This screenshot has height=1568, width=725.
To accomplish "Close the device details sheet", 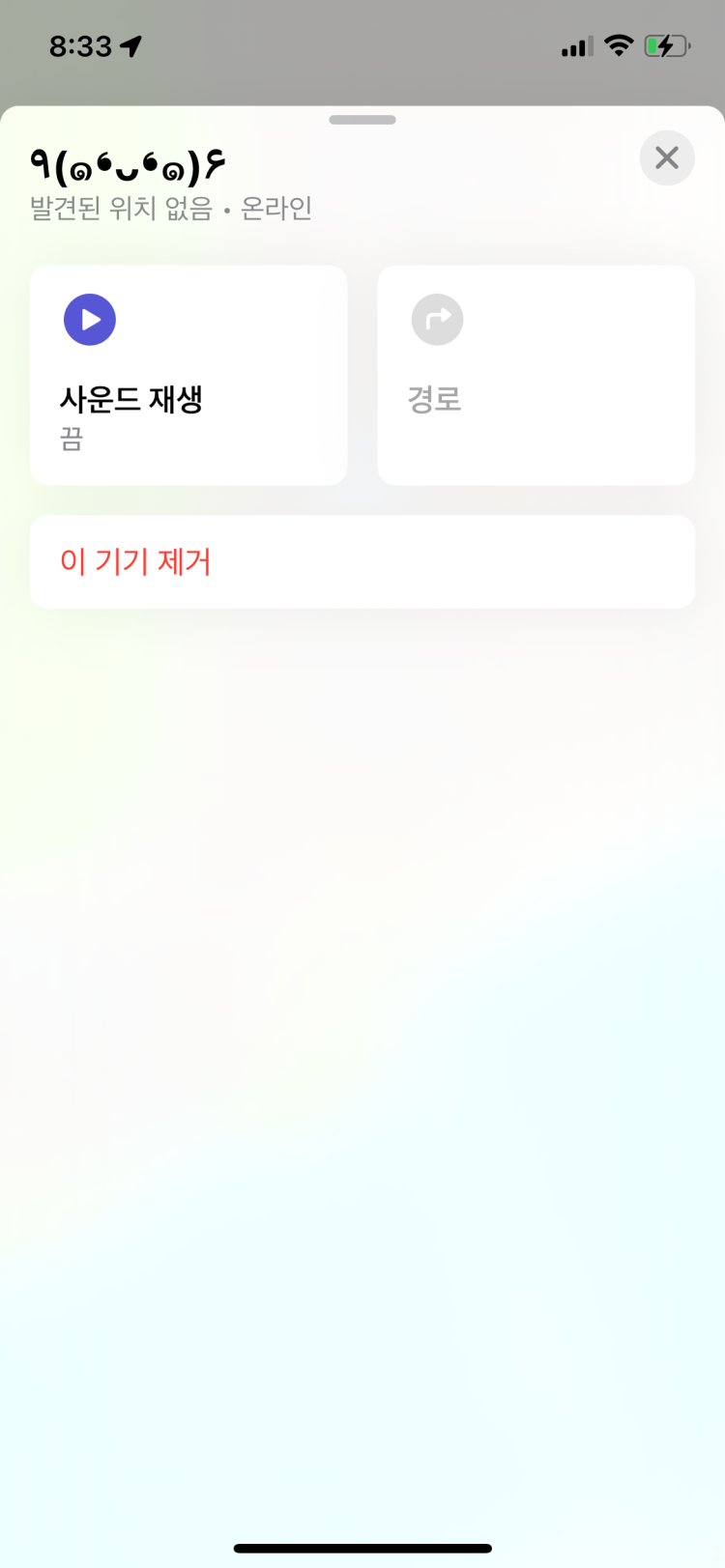I will pos(667,157).
